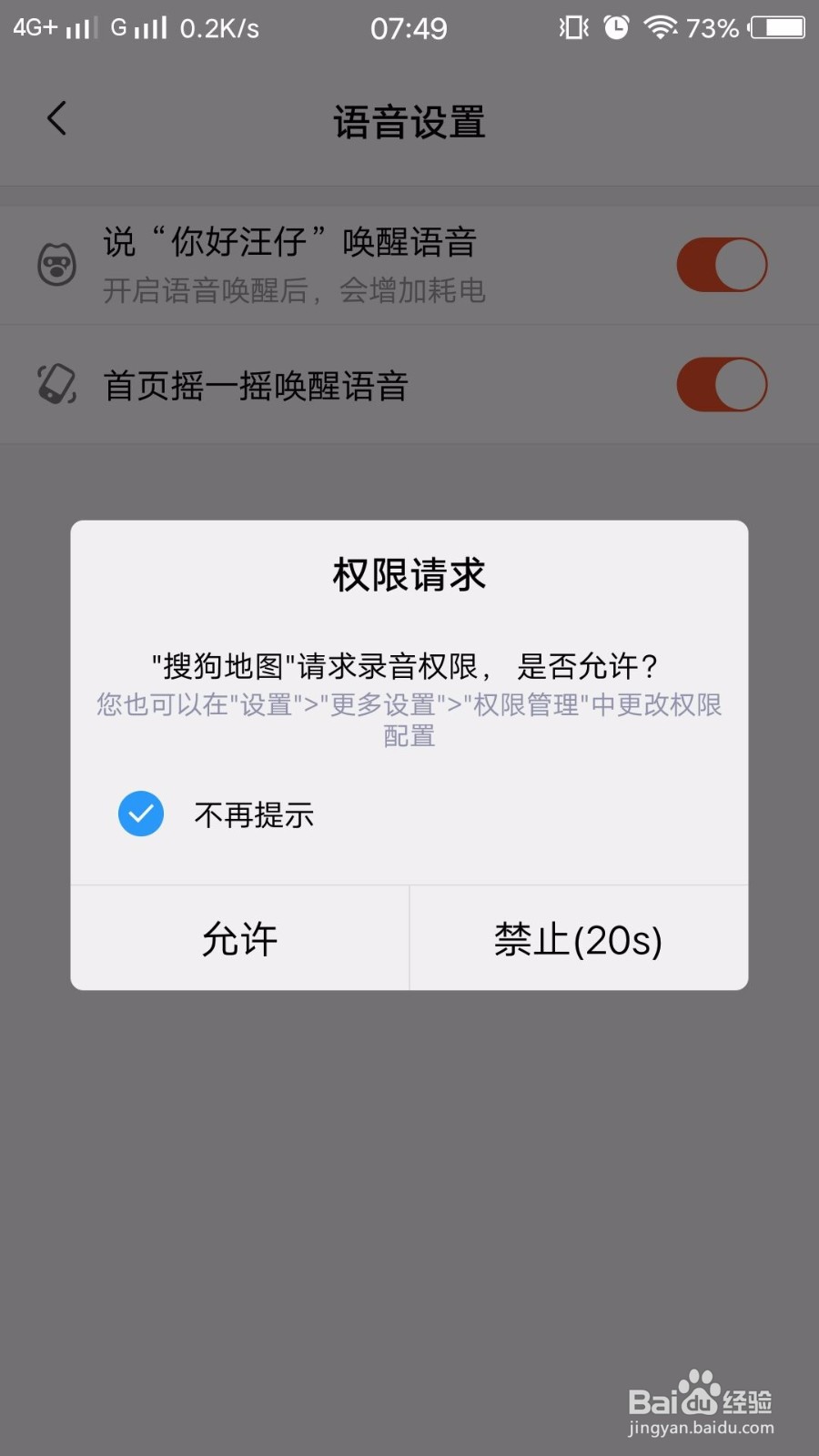
Task: Click the data speed indicator 0.2K/s
Action: [x=218, y=27]
